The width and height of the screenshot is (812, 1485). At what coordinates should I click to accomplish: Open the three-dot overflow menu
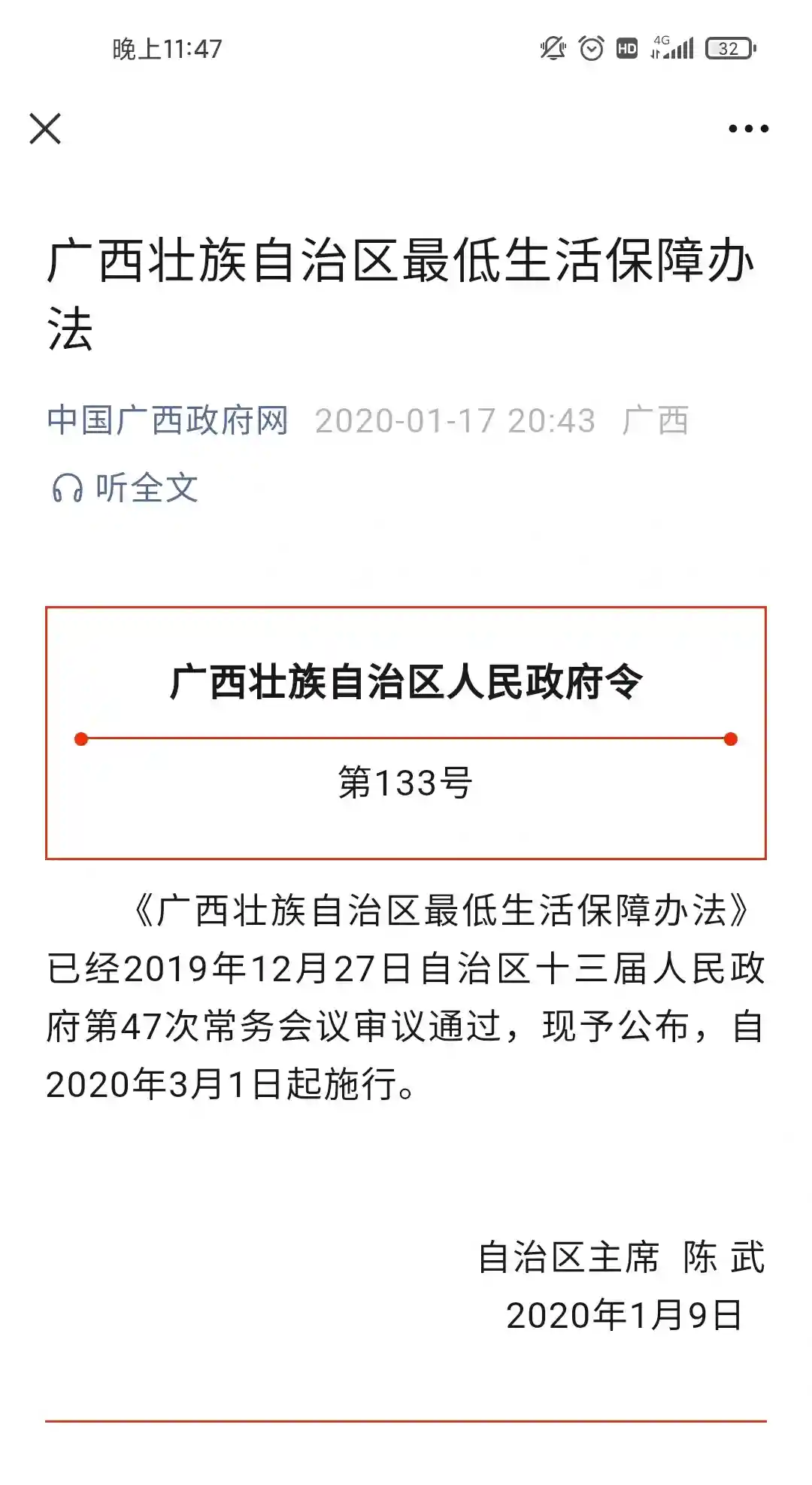pos(748,129)
